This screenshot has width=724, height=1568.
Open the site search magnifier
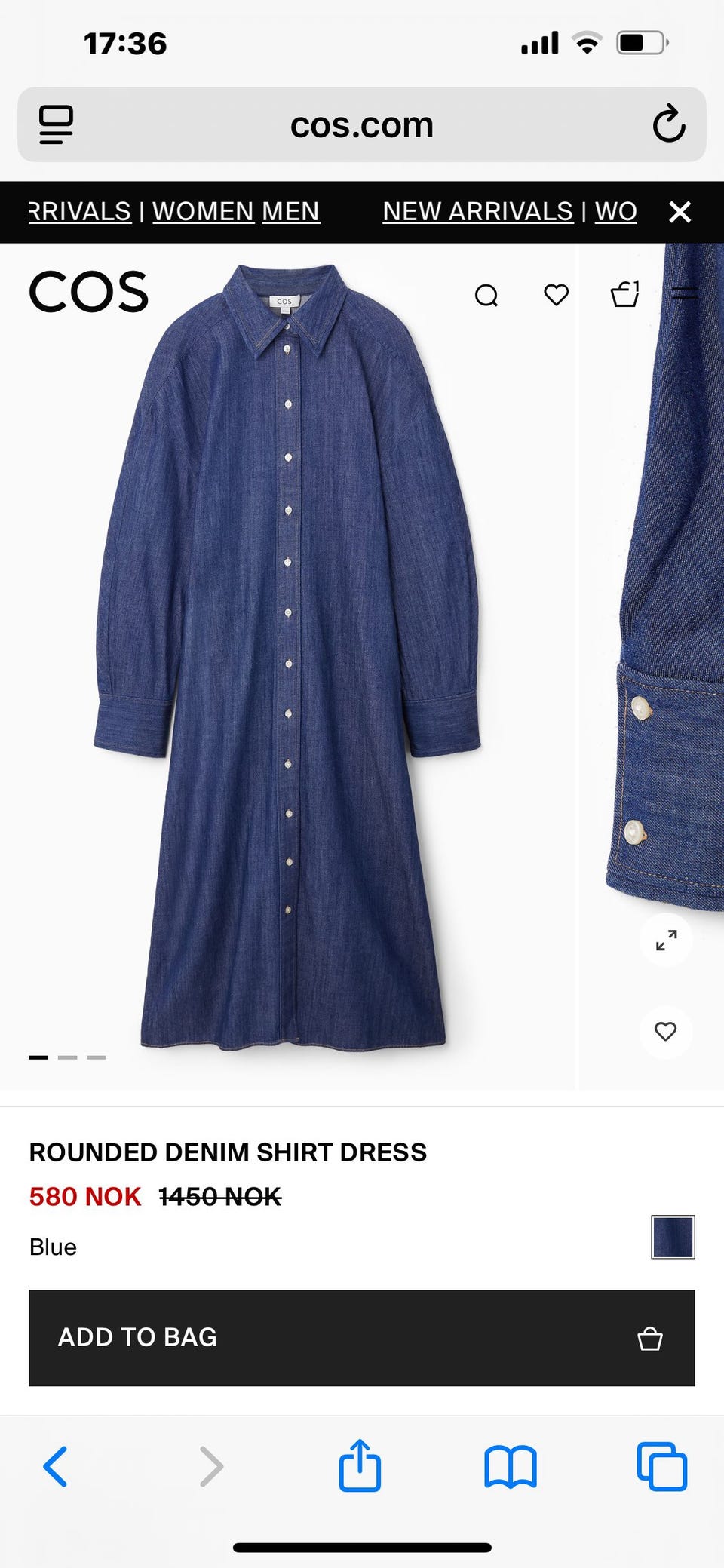point(486,295)
